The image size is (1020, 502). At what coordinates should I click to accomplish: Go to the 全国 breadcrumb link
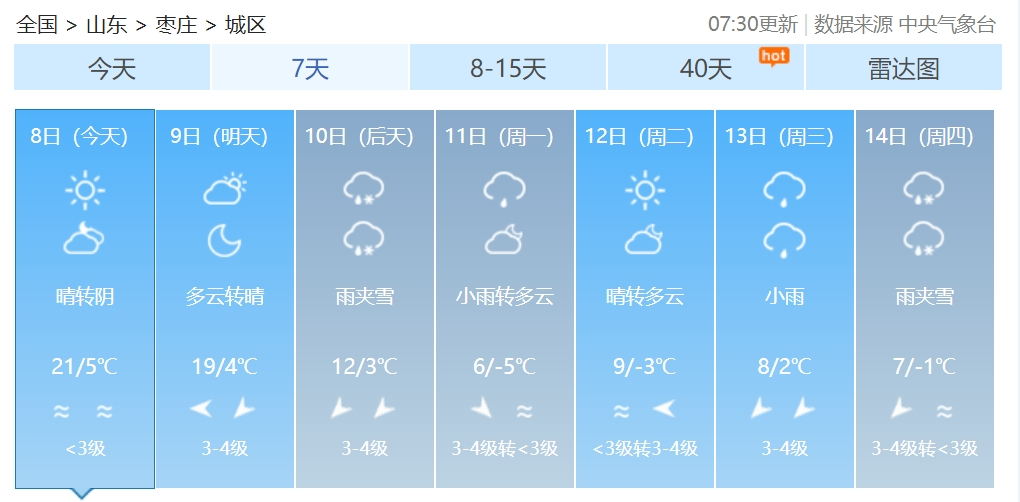[37, 25]
